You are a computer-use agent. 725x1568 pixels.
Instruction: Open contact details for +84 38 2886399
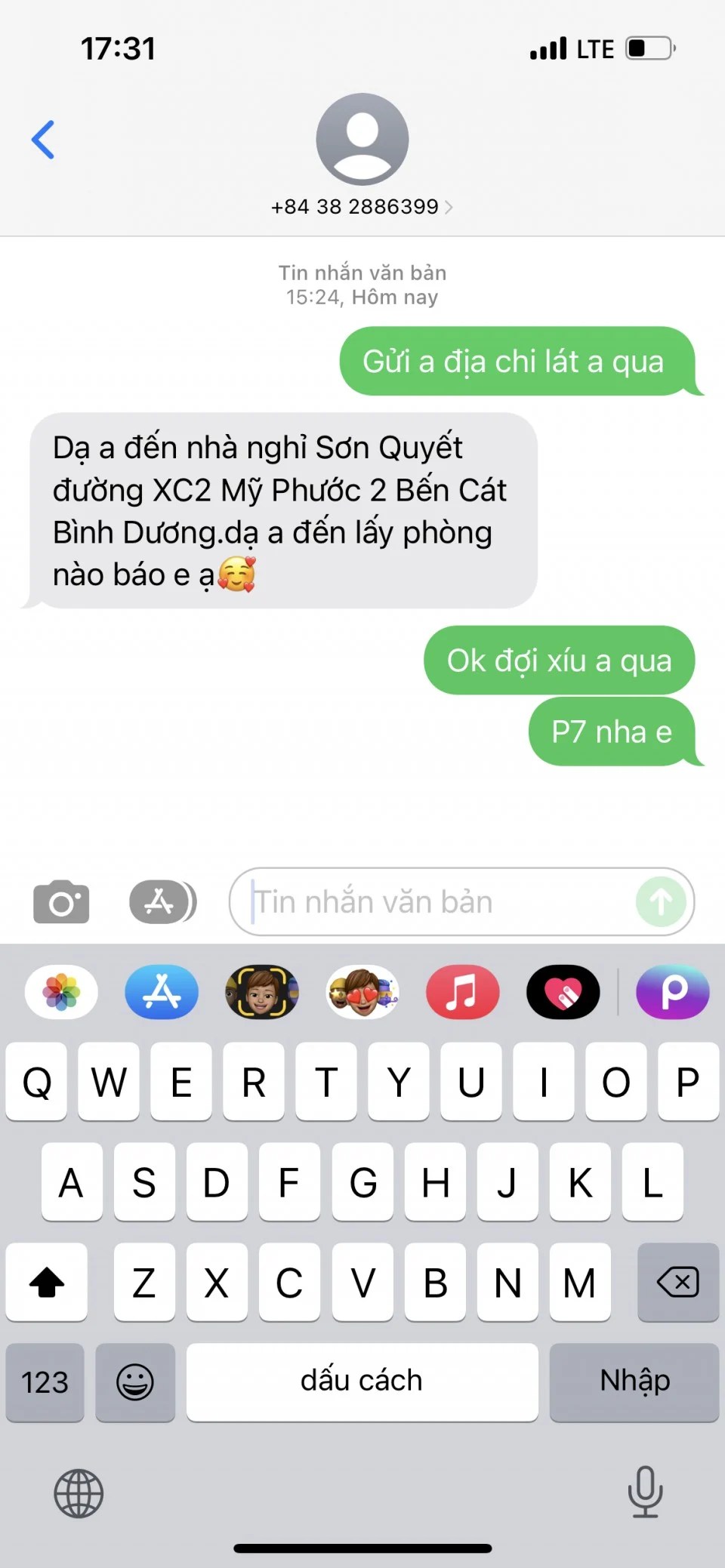pyautogui.click(x=362, y=206)
